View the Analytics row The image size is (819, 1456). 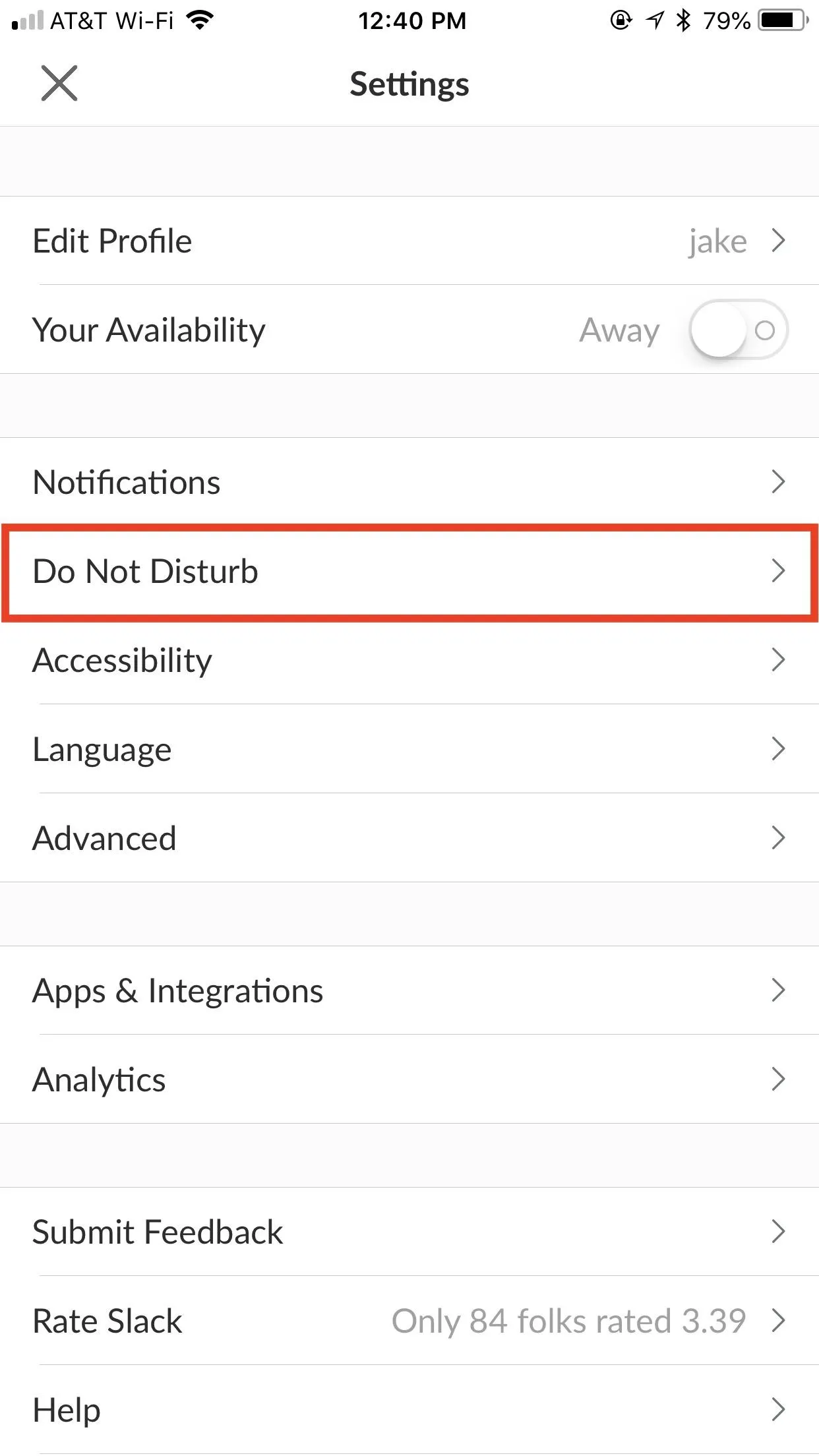point(409,1079)
